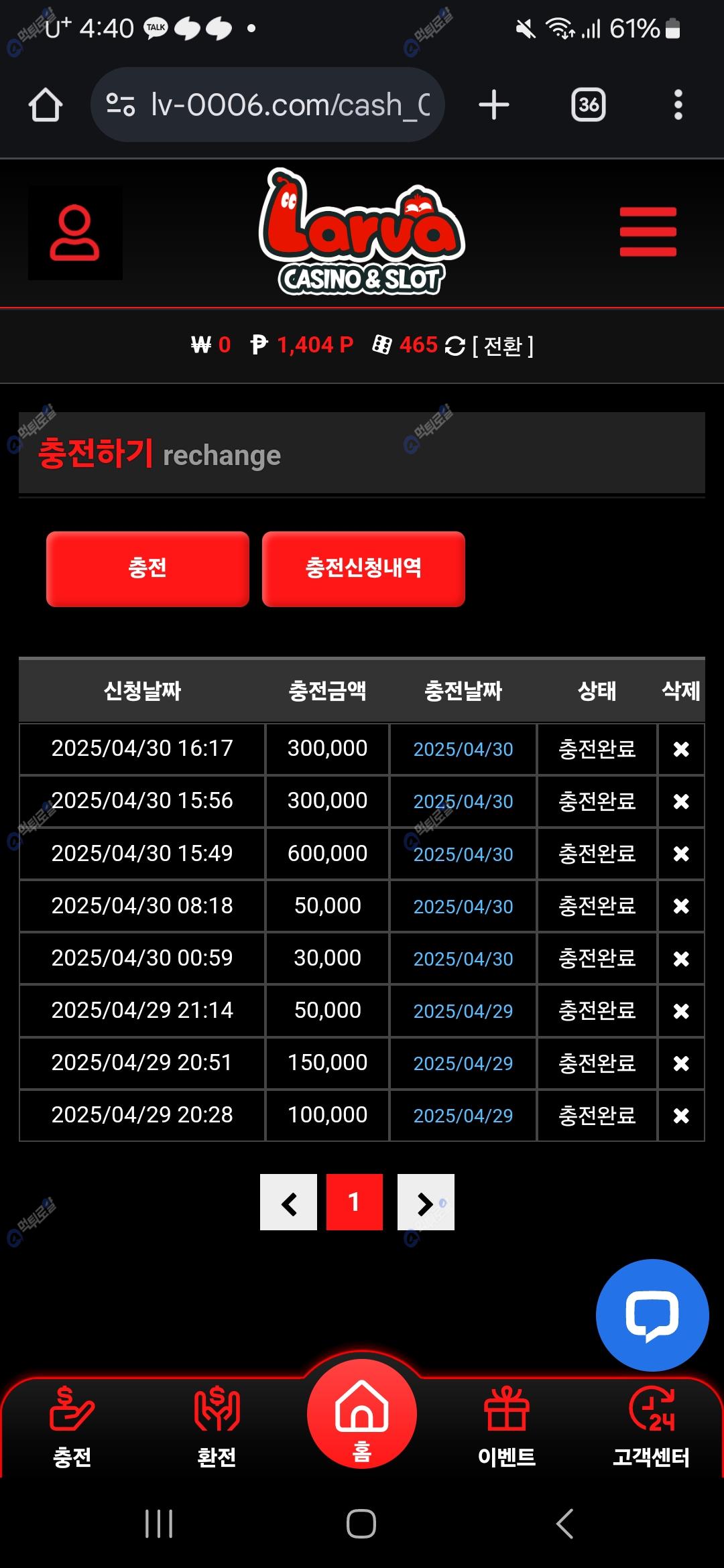Image resolution: width=724 pixels, height=1568 pixels.
Task: Select the 충전 recharge button
Action: click(147, 569)
